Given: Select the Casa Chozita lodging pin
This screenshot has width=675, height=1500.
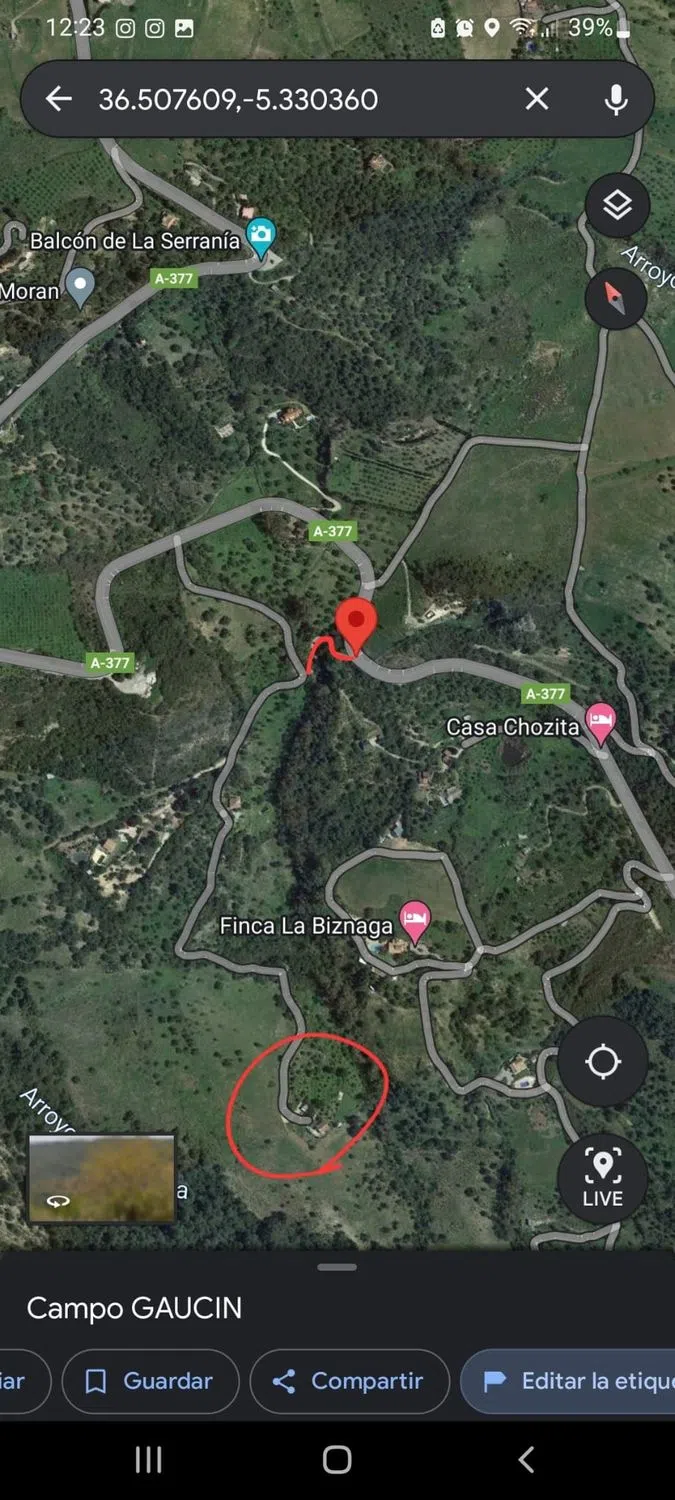Looking at the screenshot, I should (600, 722).
